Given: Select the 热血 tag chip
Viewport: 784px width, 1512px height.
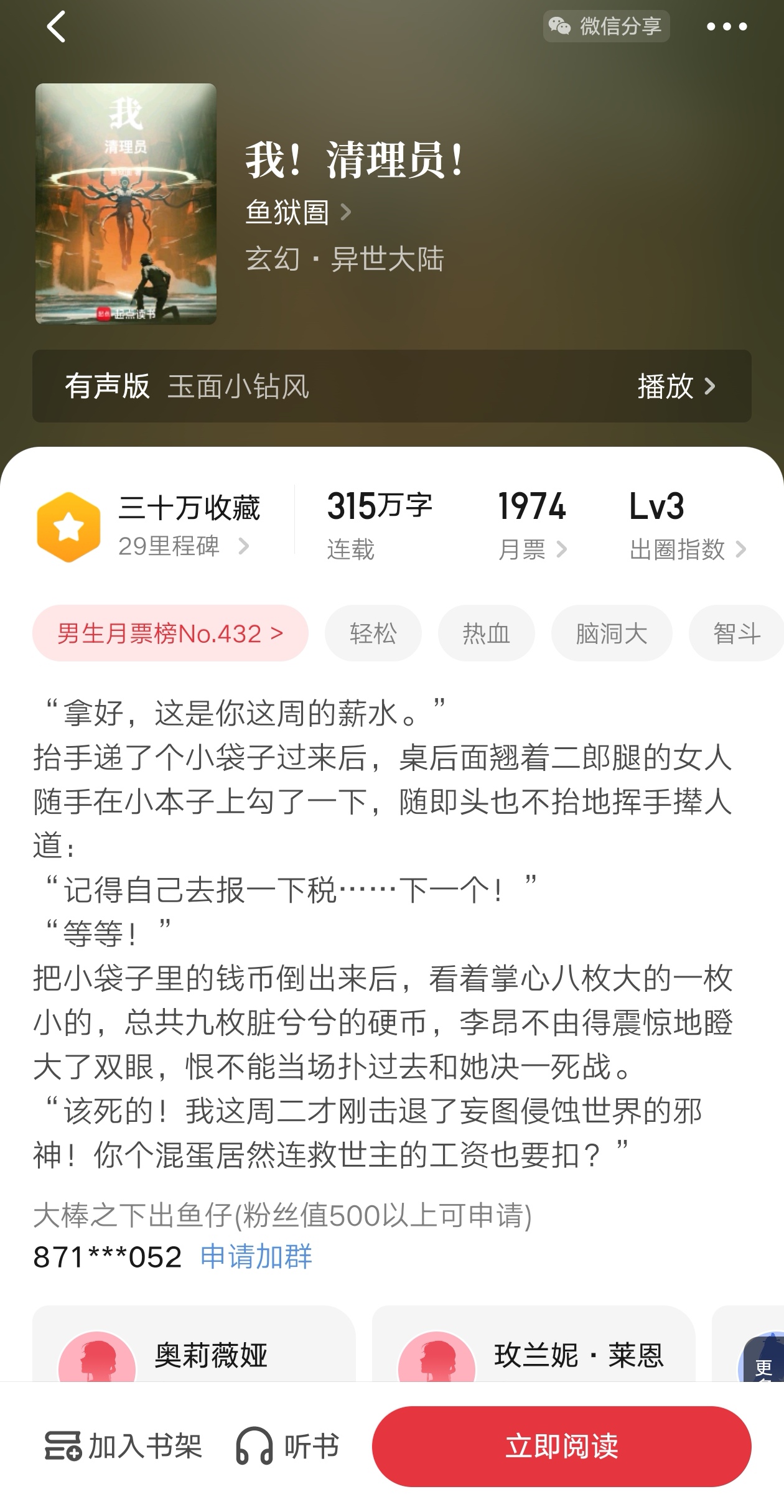Looking at the screenshot, I should point(486,633).
